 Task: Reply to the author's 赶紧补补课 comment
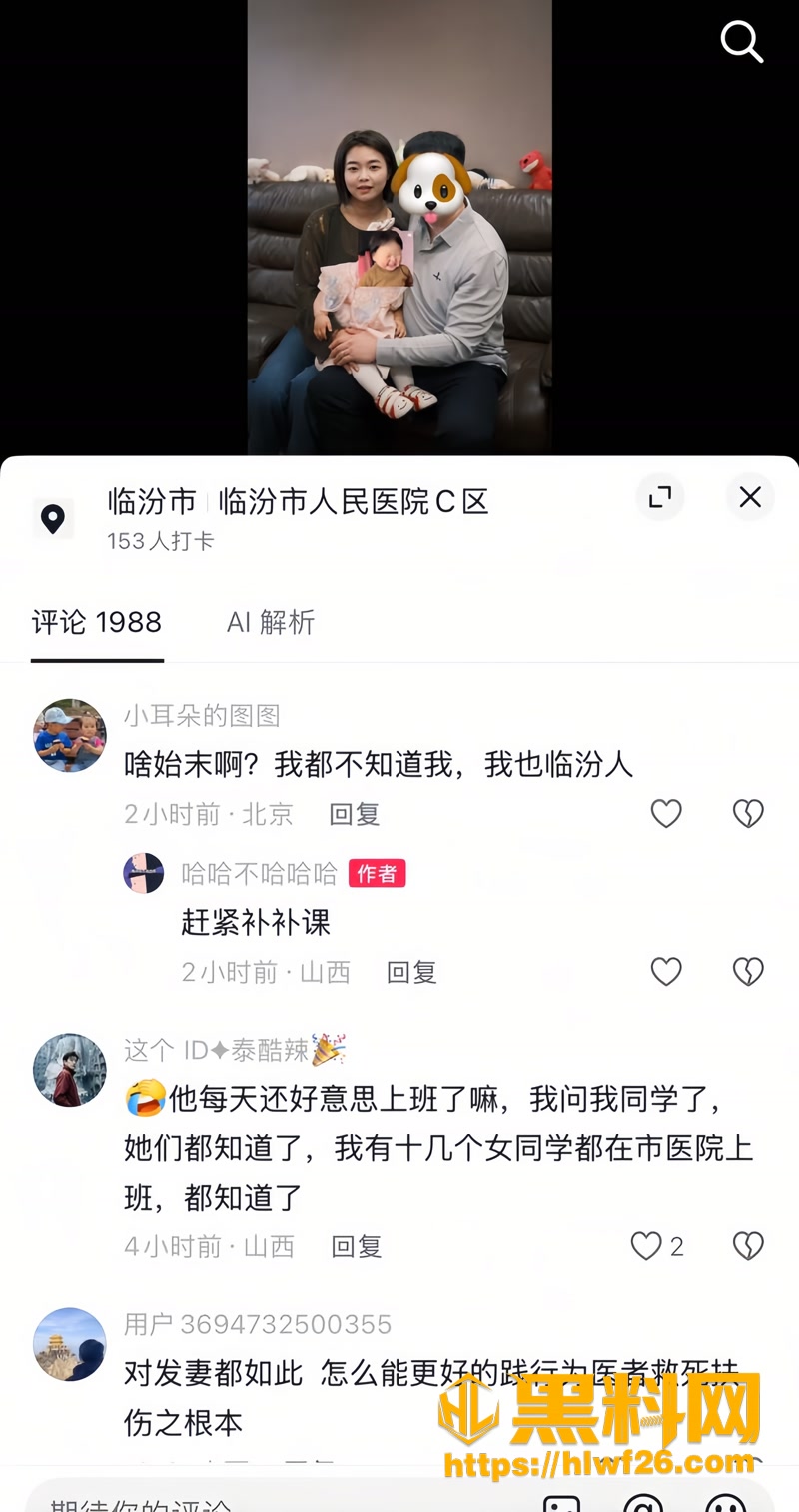pos(411,972)
